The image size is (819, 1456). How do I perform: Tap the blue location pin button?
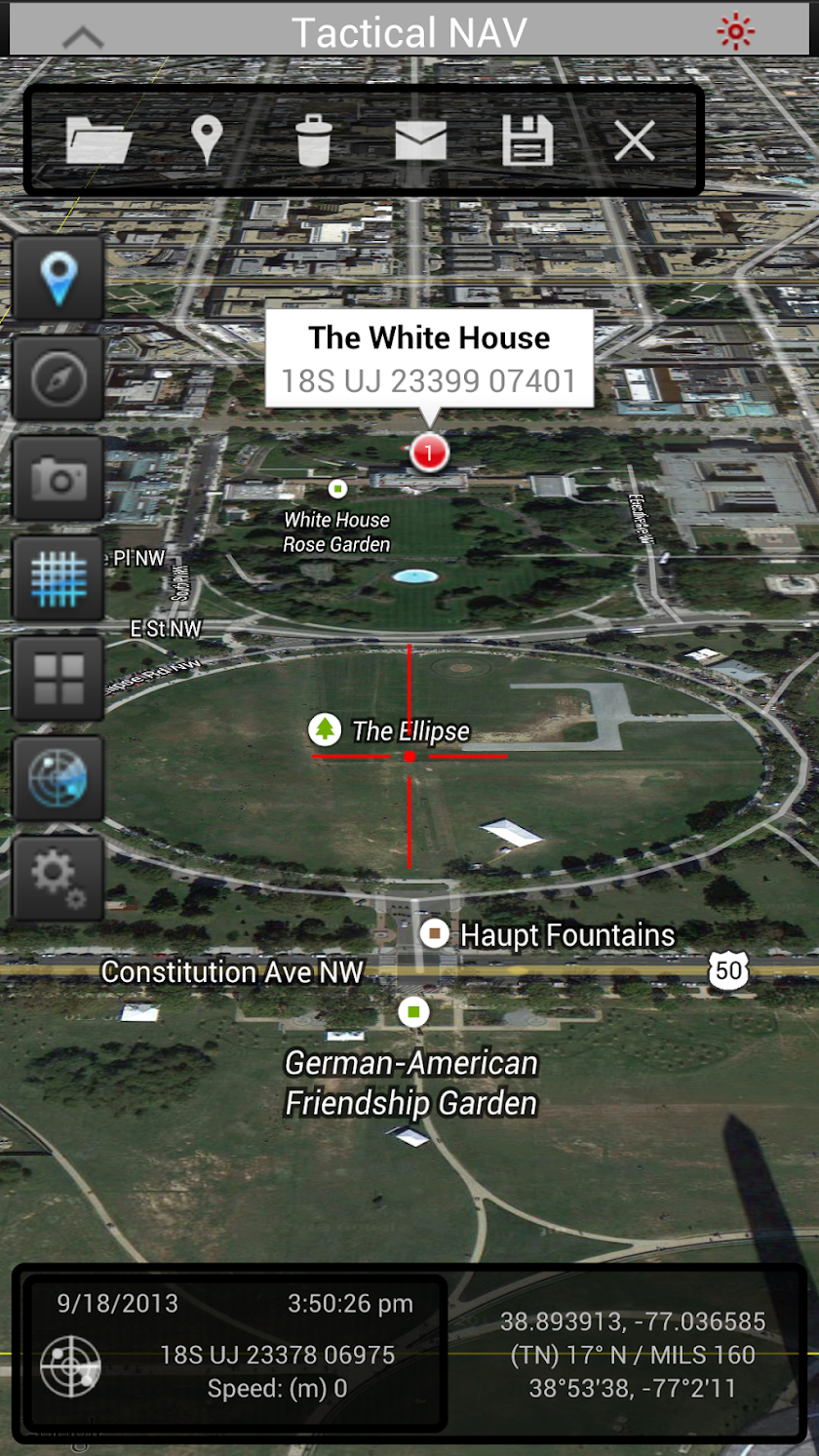click(x=58, y=278)
